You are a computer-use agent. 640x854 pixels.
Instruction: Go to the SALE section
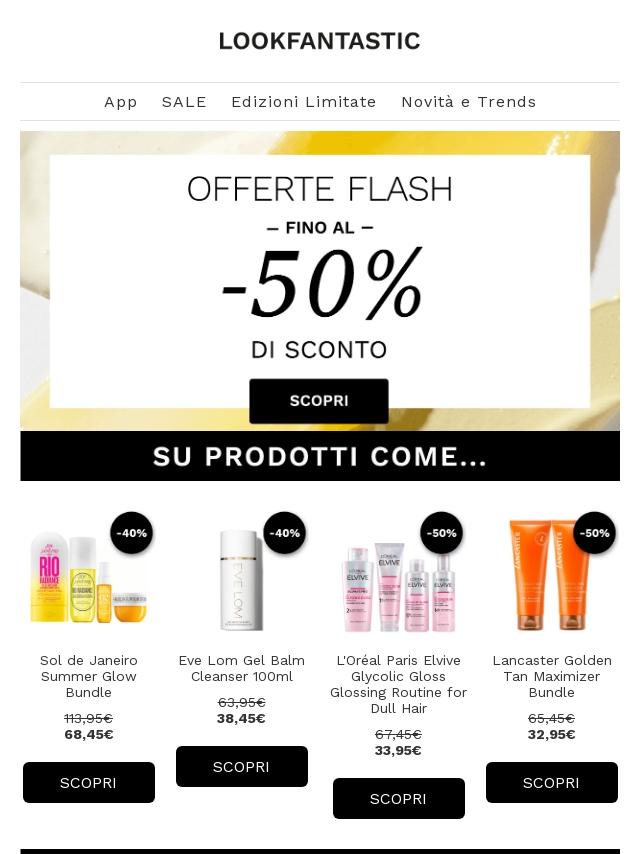(184, 102)
